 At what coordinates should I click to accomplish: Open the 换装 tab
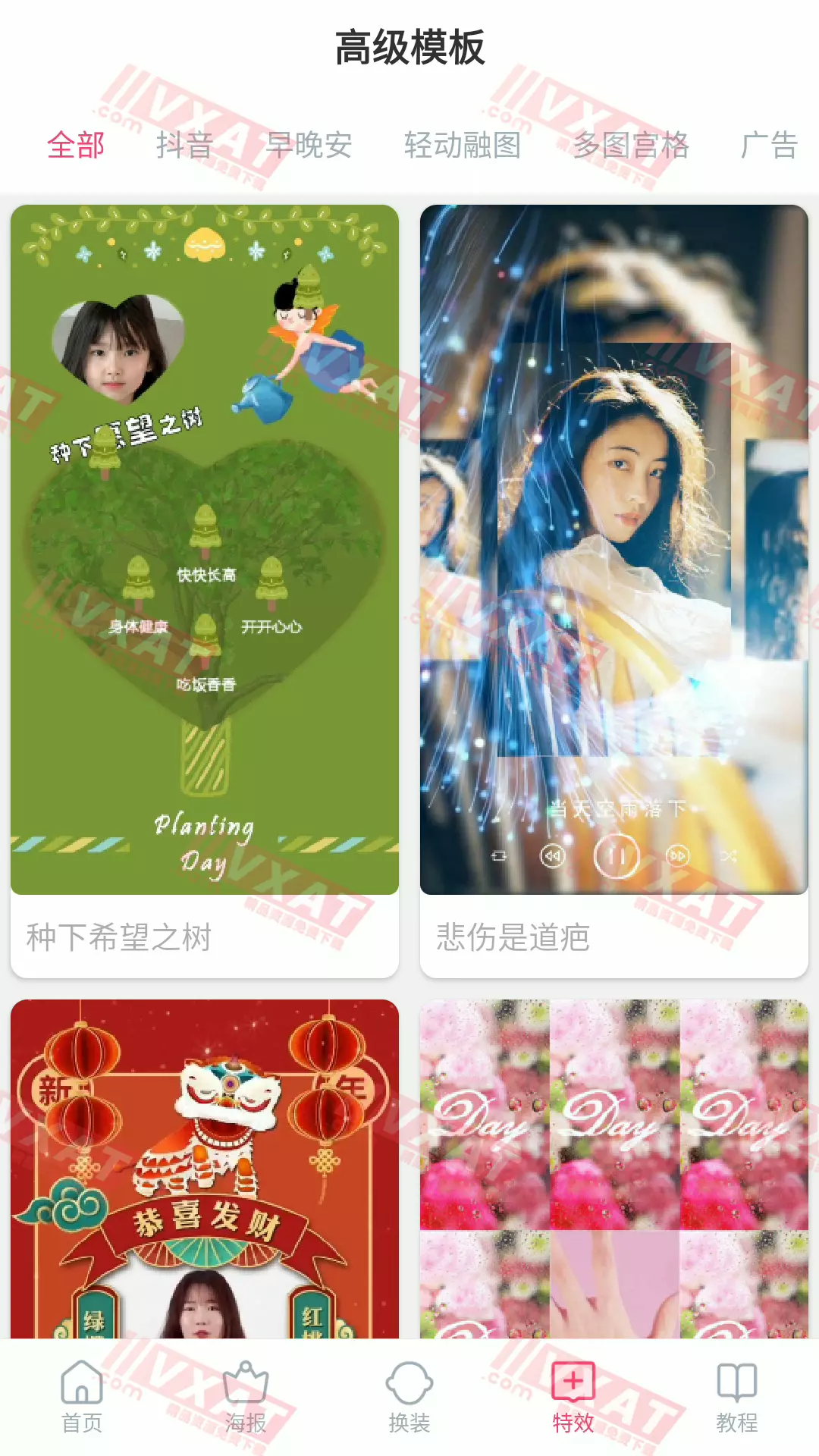[409, 1397]
